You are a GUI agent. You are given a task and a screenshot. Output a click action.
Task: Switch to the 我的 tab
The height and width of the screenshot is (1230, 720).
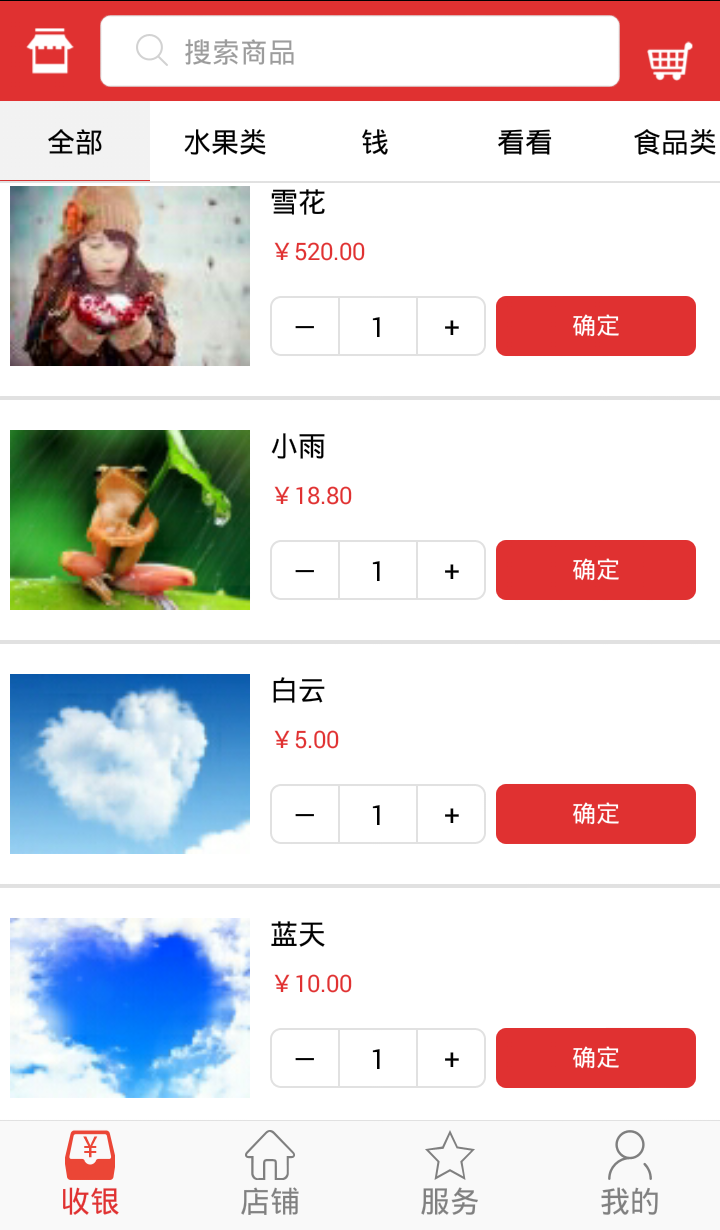pos(630,1175)
